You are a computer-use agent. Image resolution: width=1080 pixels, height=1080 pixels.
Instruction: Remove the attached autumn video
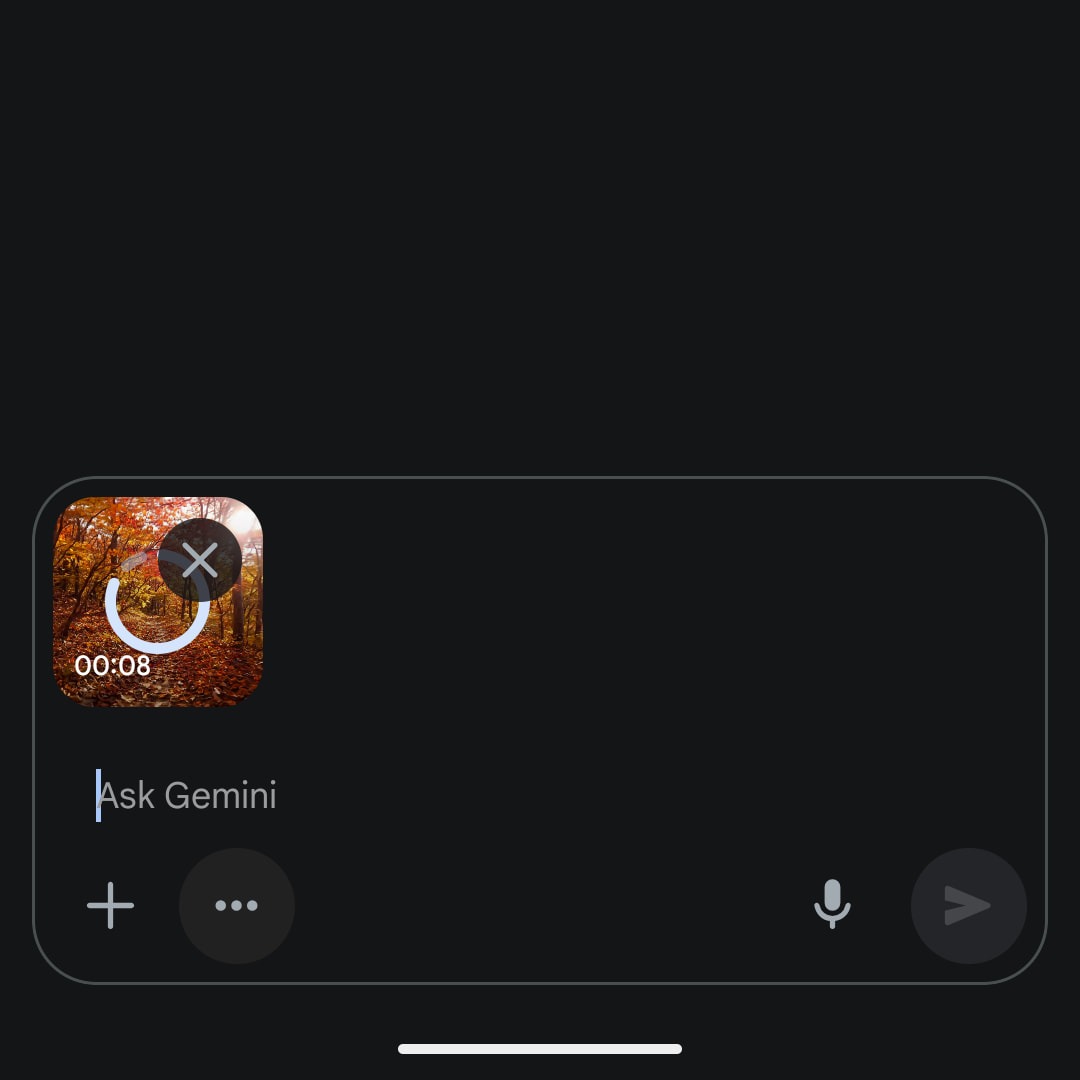tap(200, 560)
